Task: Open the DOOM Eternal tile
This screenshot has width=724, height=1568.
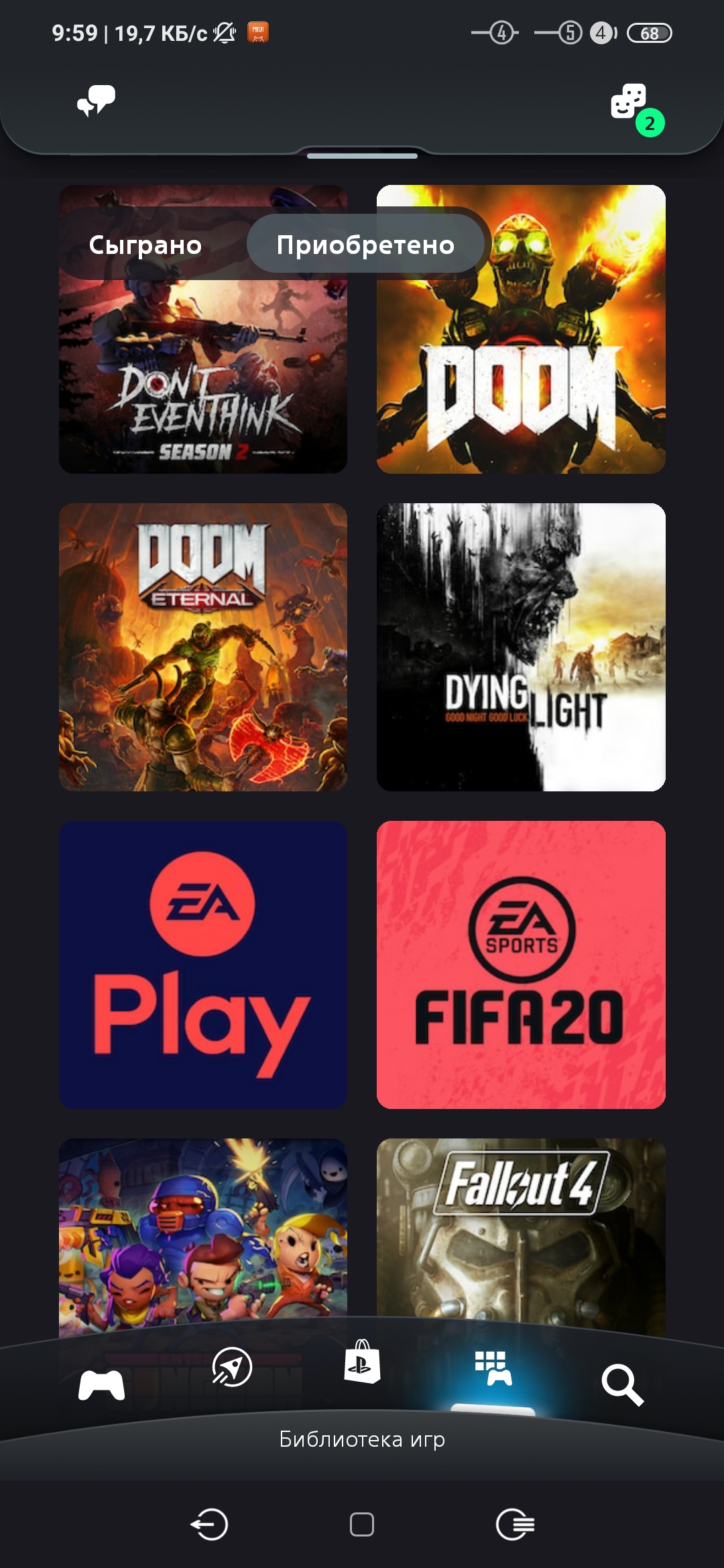Action: click(x=203, y=647)
